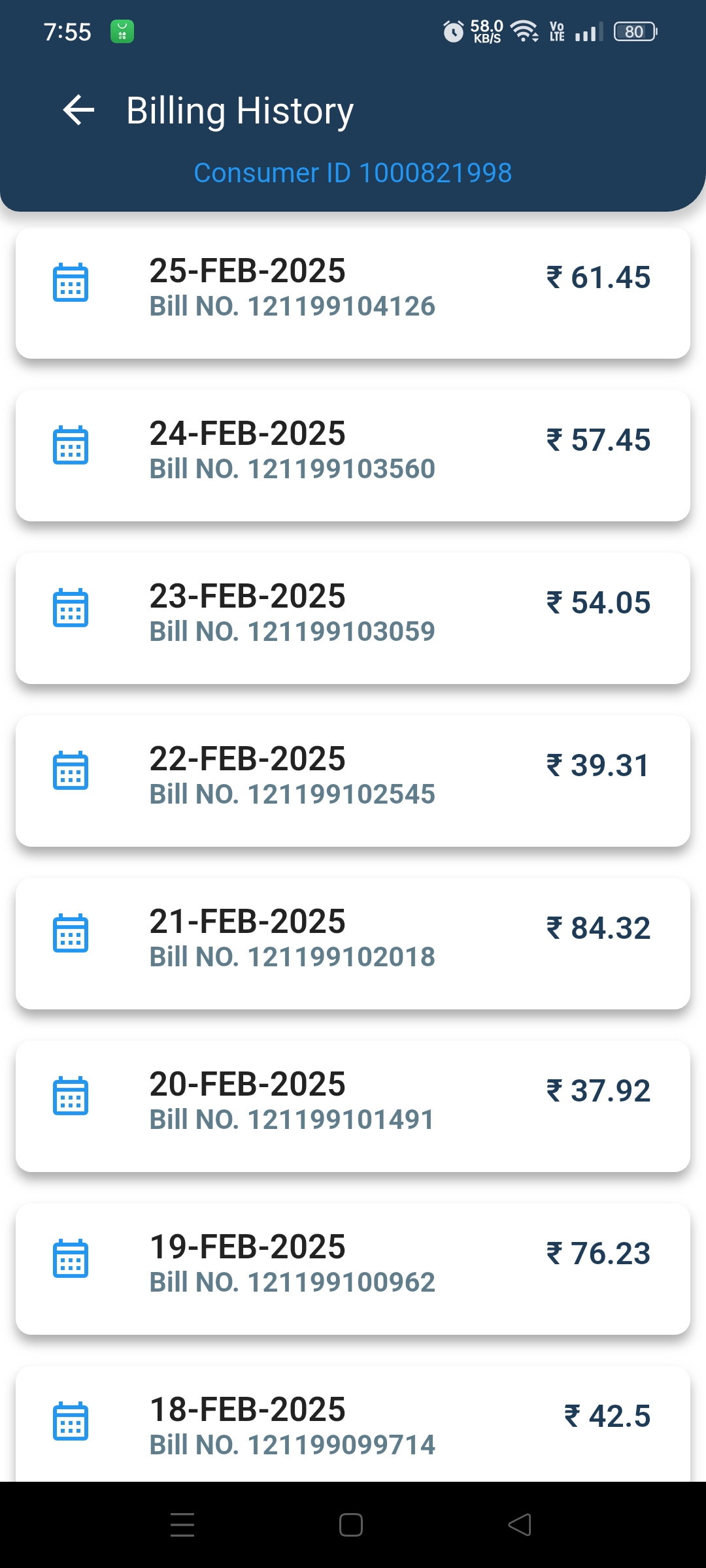
Task: View the 23-FEB-2025 bill of ₹ 54.05
Action: click(x=353, y=618)
